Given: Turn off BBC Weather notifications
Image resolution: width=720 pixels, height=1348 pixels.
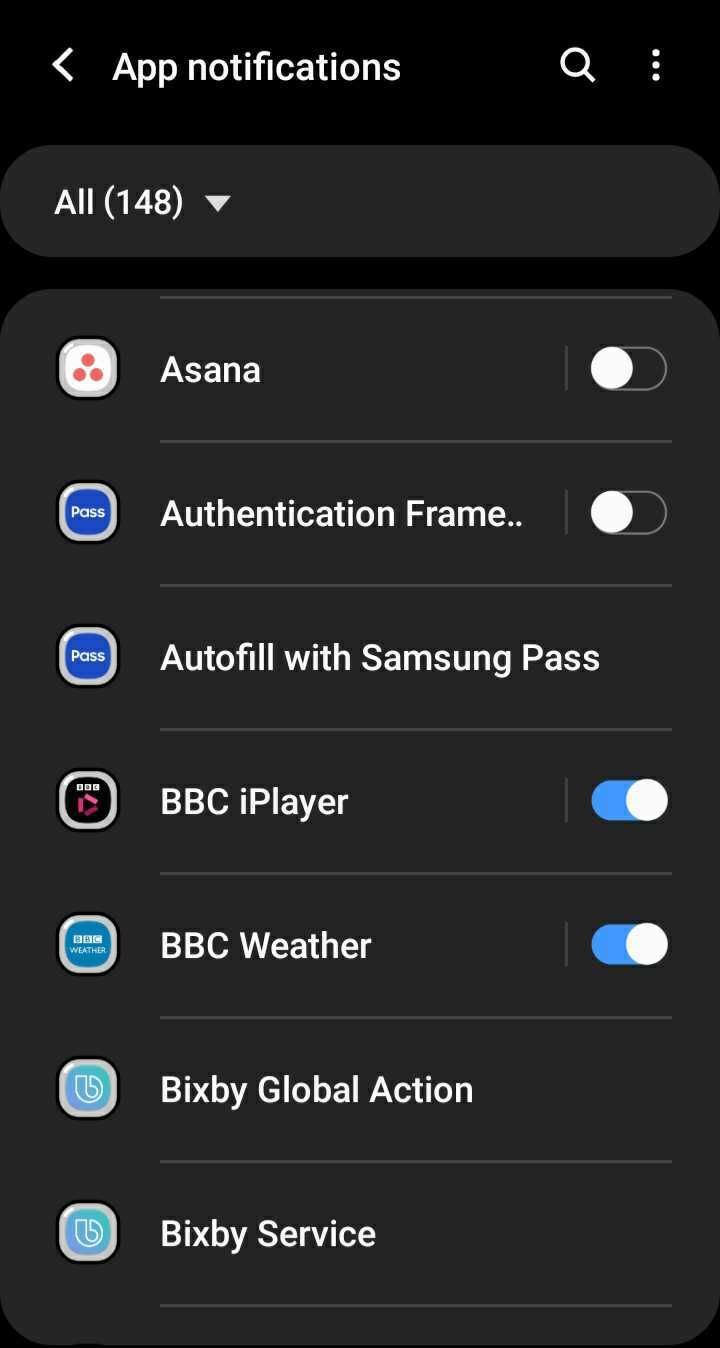Looking at the screenshot, I should [x=628, y=944].
